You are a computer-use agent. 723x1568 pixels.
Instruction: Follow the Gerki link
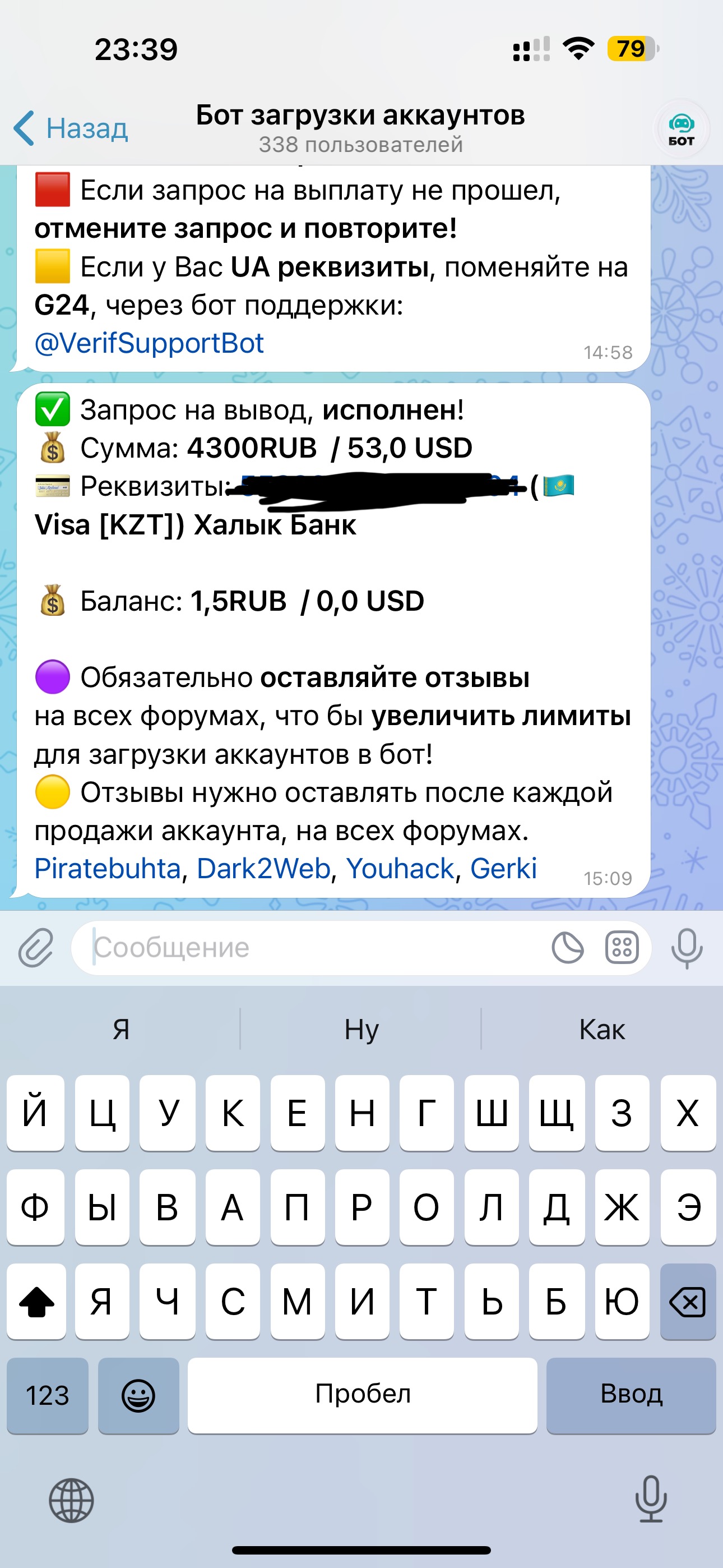[x=503, y=869]
